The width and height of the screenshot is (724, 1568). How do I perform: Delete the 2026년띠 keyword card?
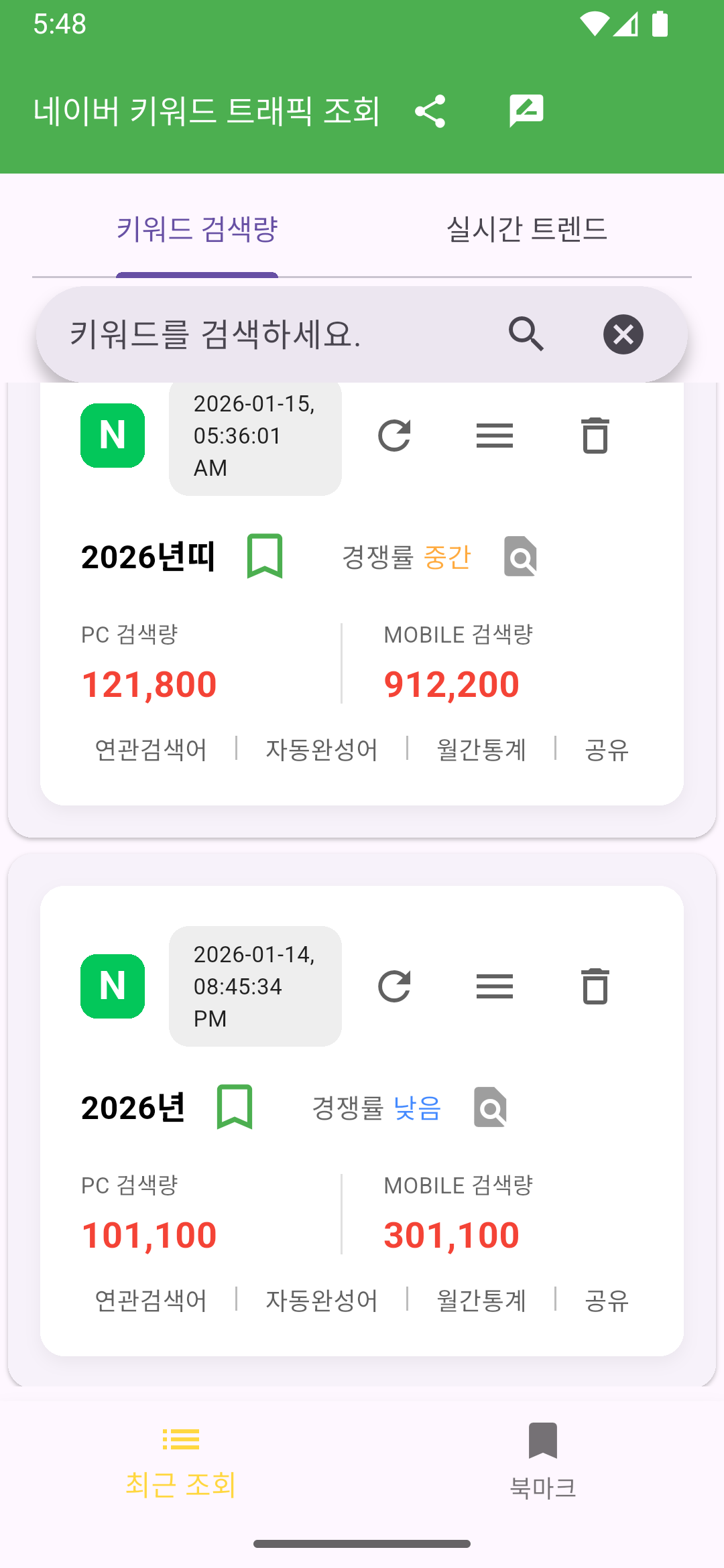pyautogui.click(x=595, y=436)
